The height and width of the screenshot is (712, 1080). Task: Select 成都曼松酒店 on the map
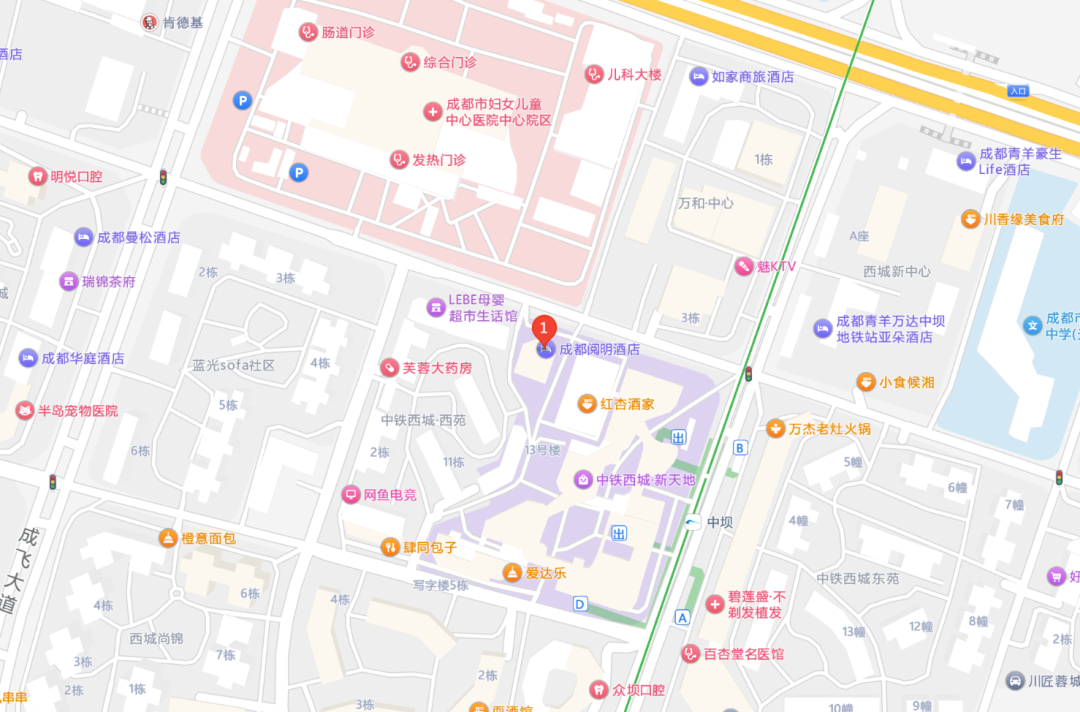point(84,237)
